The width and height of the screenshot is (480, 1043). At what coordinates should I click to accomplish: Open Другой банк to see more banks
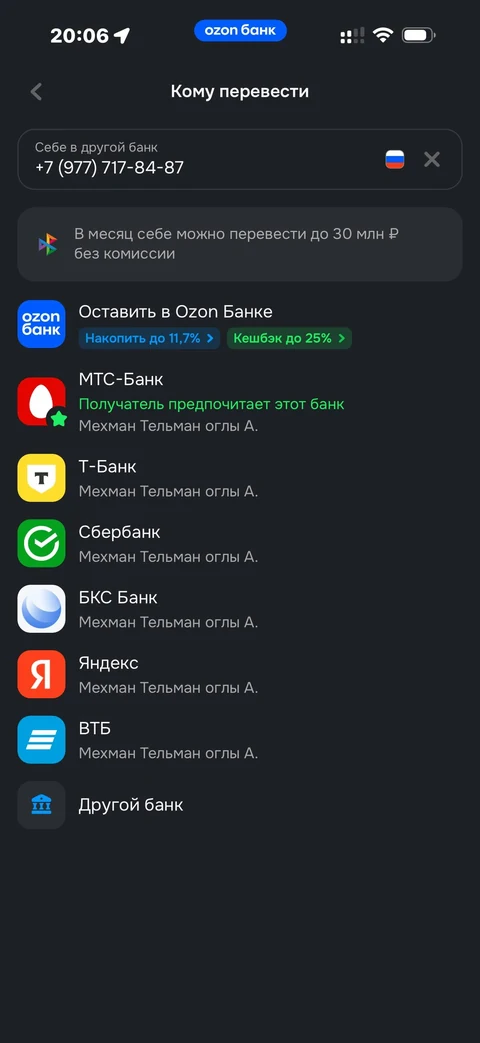(x=239, y=805)
